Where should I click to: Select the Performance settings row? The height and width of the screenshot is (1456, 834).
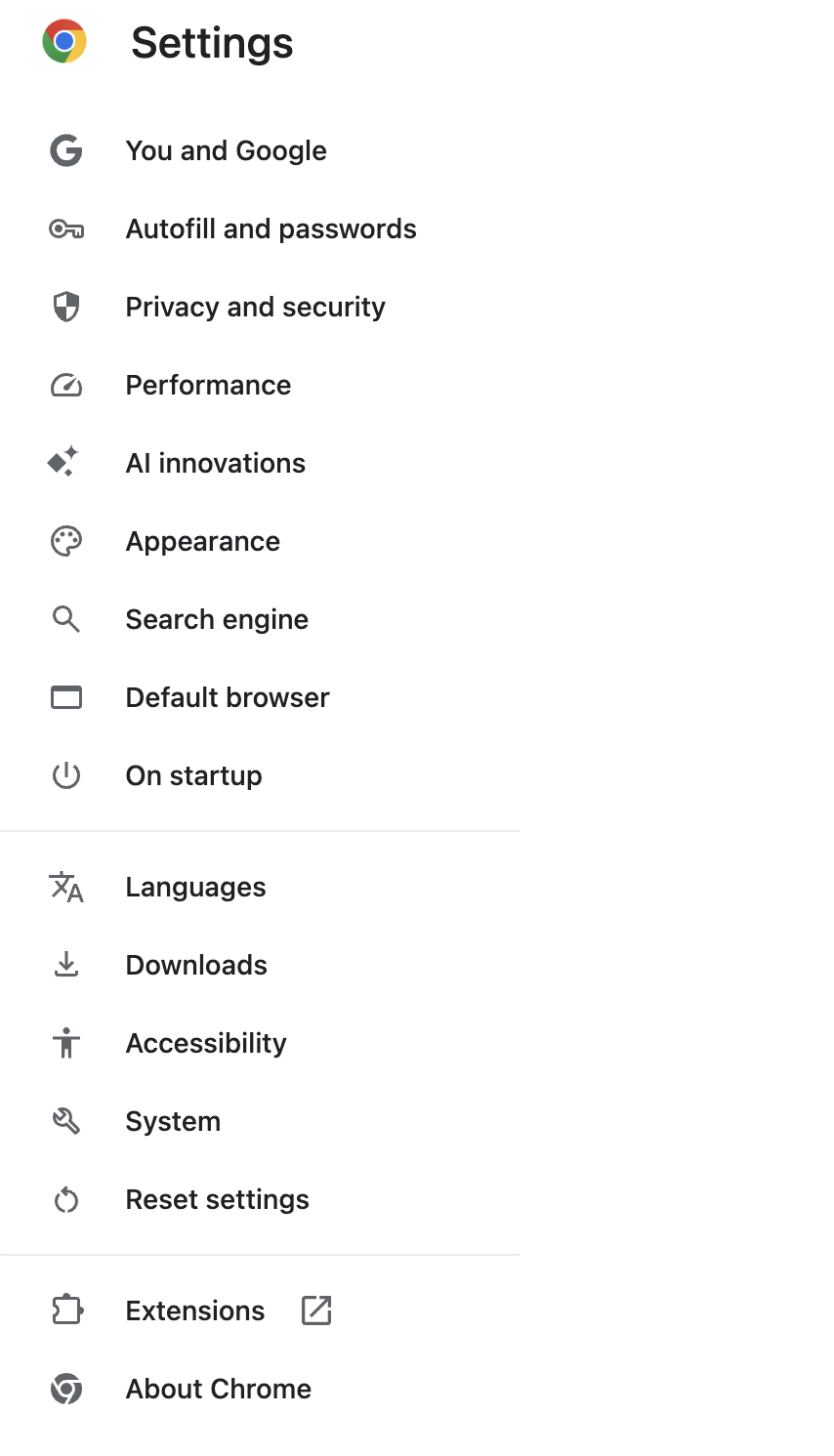[208, 385]
